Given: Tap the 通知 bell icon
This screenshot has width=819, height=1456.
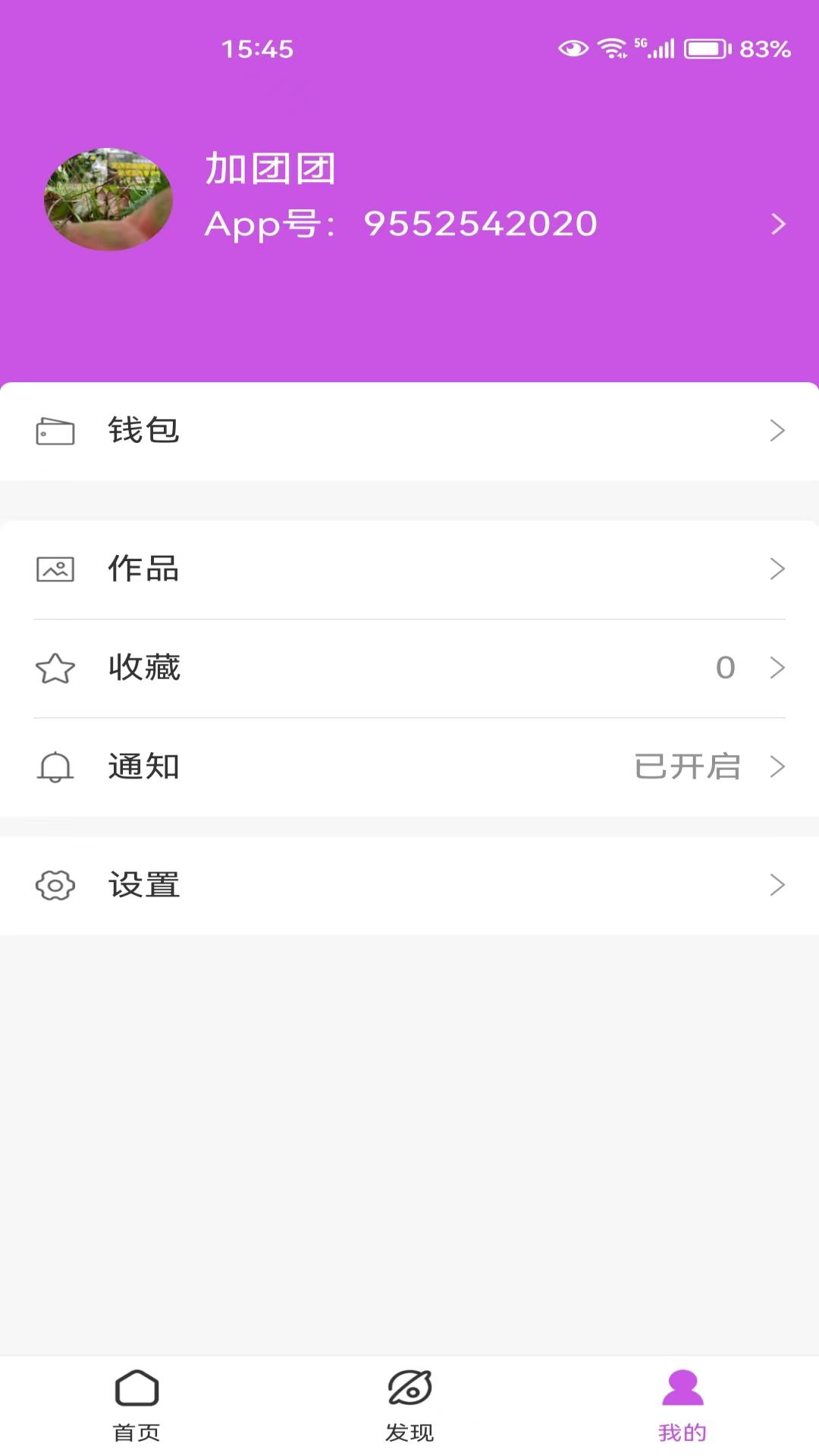Looking at the screenshot, I should pyautogui.click(x=54, y=767).
